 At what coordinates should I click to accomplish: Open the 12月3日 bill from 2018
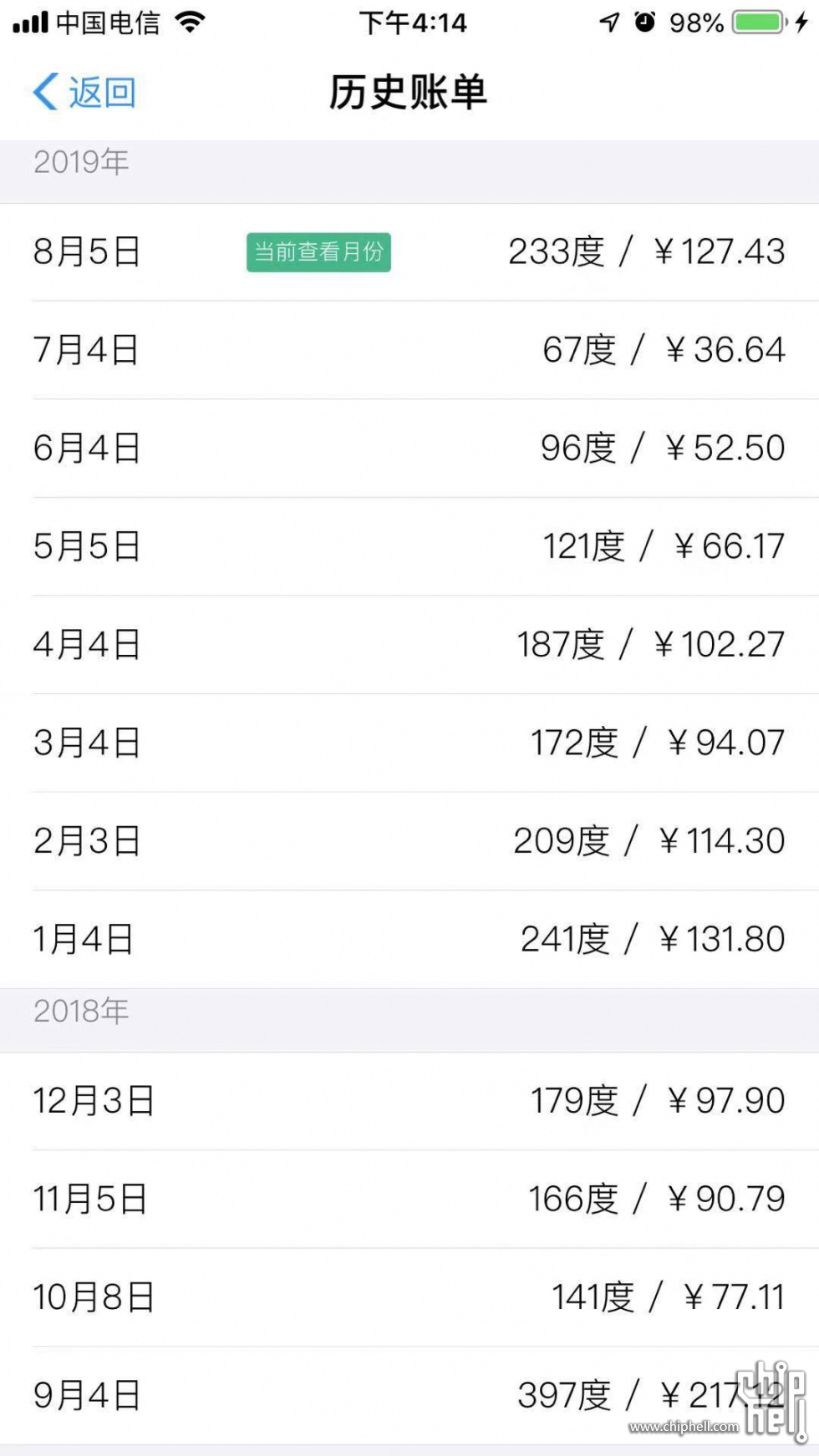pos(409,1101)
